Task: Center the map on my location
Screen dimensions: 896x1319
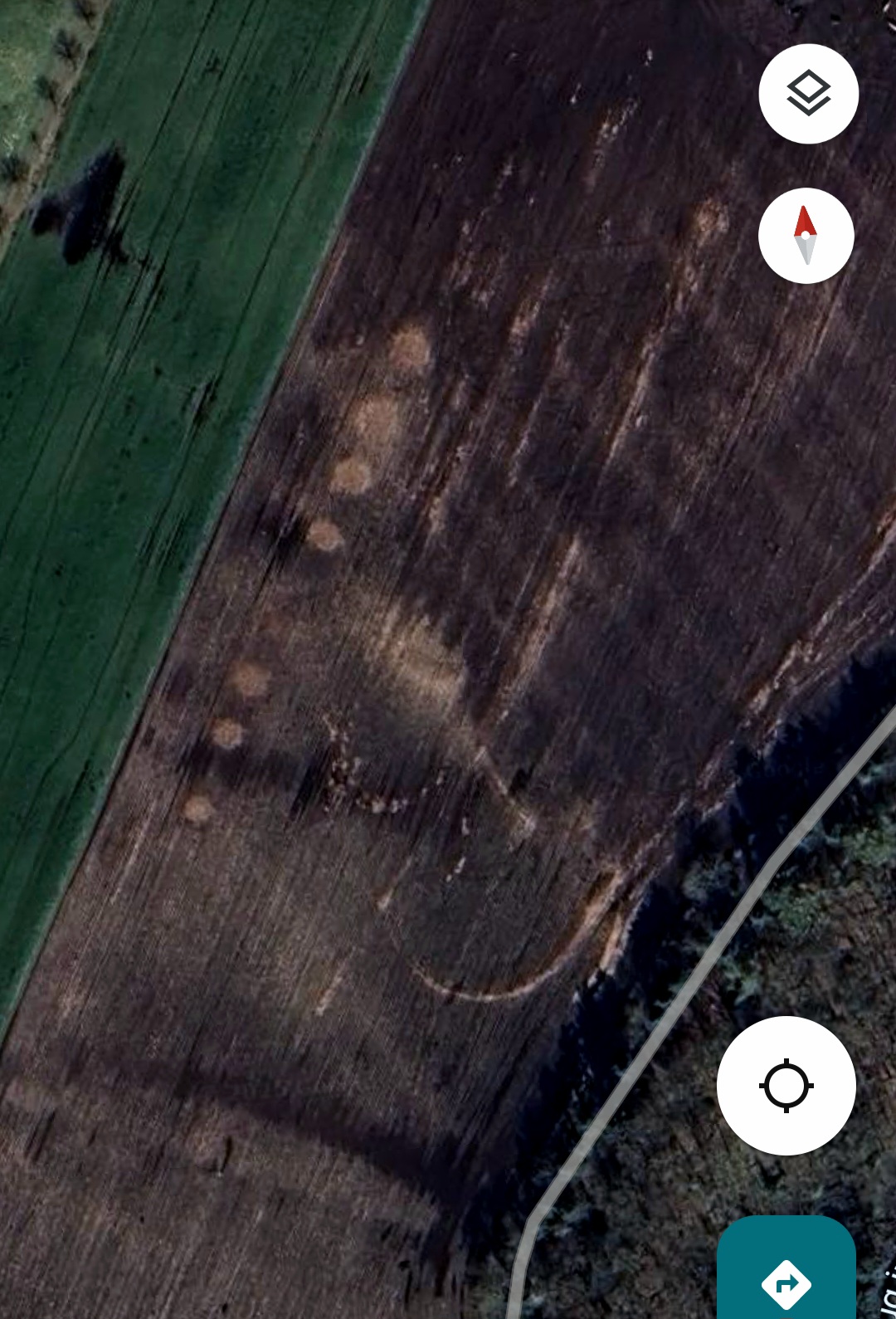Action: (786, 1085)
